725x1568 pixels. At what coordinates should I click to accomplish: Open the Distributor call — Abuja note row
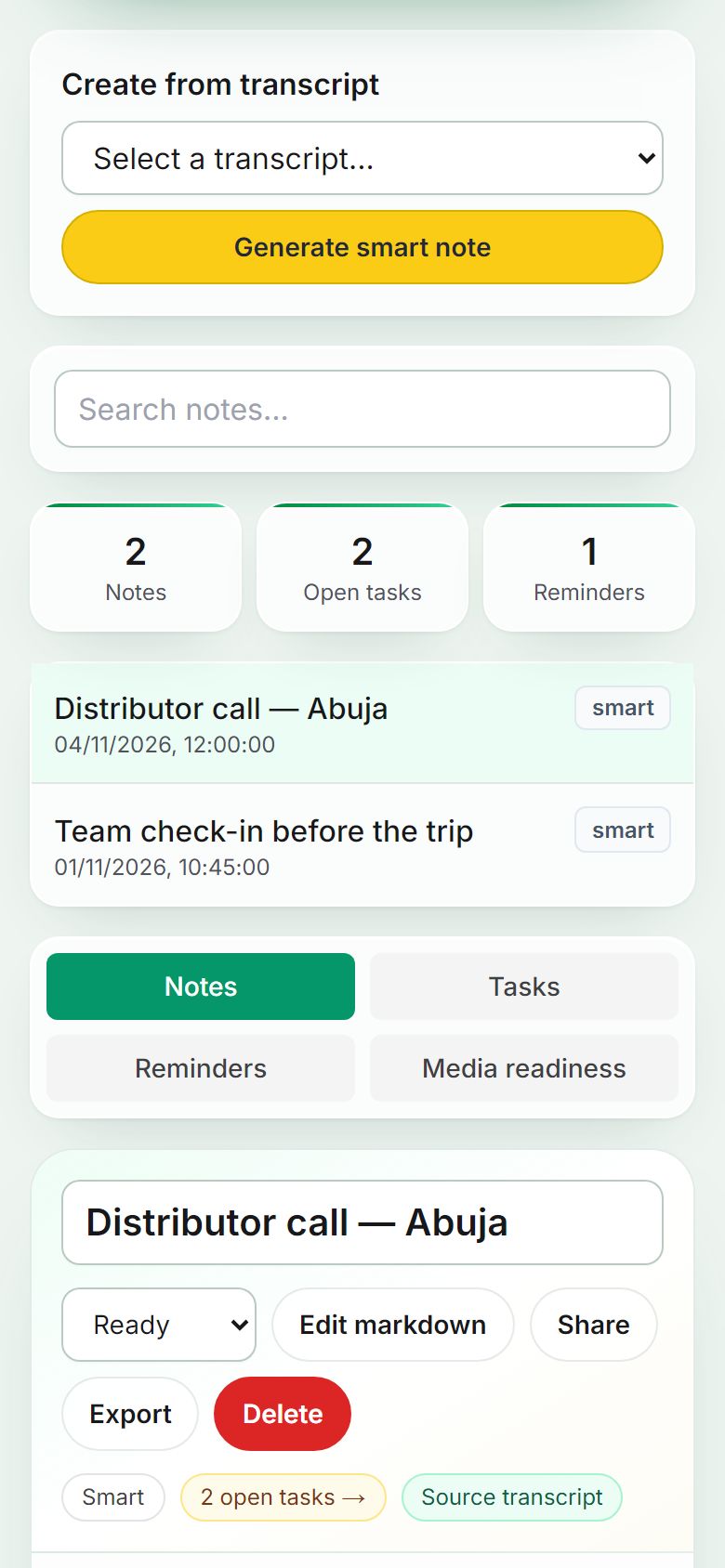click(362, 724)
